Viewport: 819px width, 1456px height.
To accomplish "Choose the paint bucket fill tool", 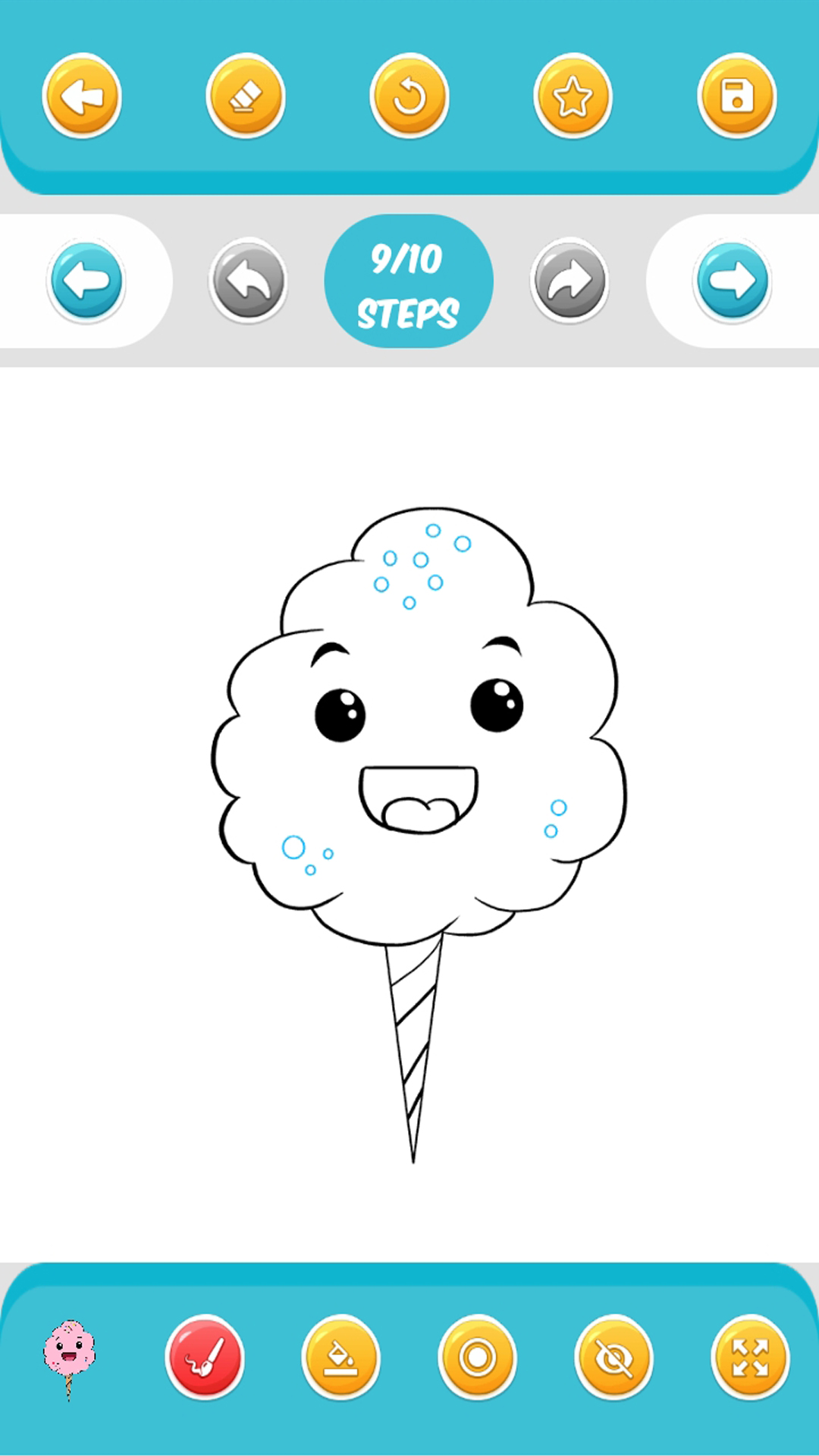I will pyautogui.click(x=341, y=1357).
